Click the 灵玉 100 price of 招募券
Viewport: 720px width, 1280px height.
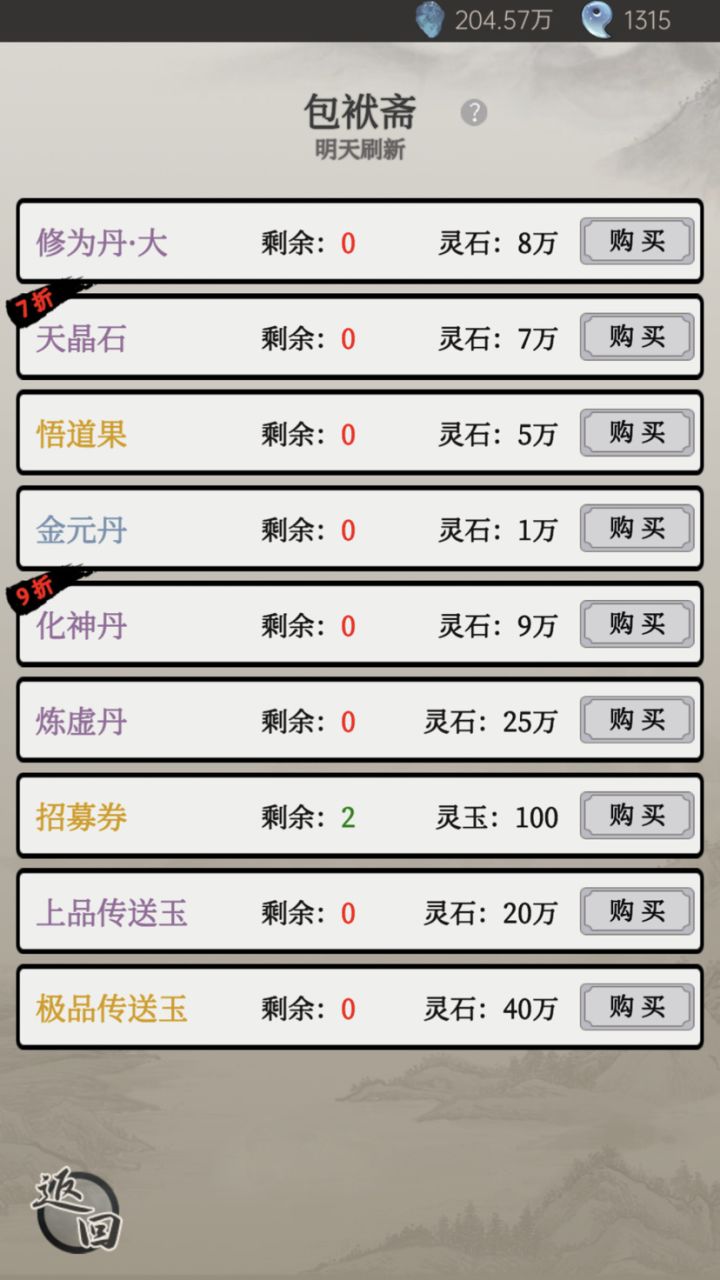(492, 817)
